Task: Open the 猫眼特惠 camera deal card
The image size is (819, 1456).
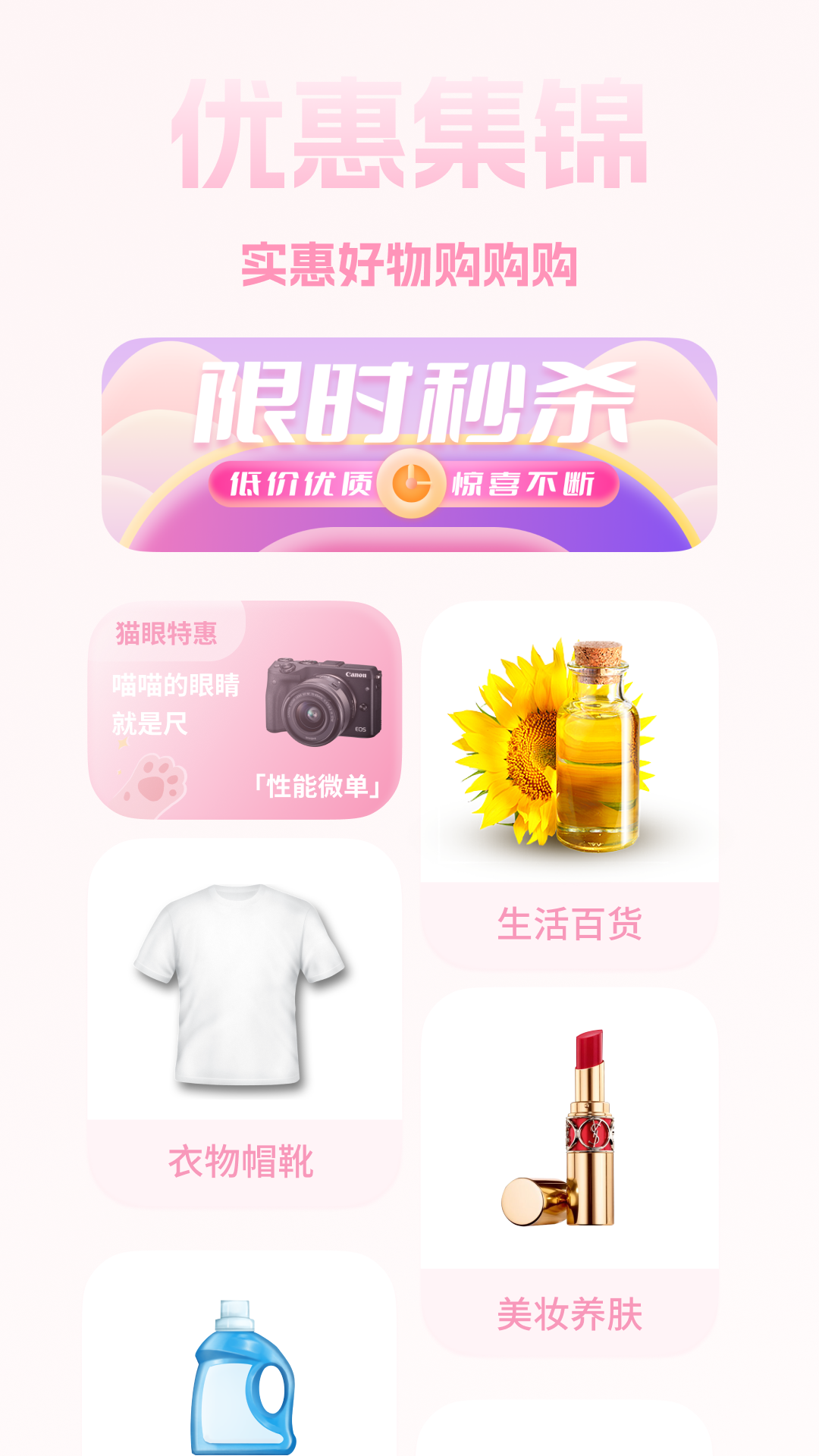Action: [244, 711]
